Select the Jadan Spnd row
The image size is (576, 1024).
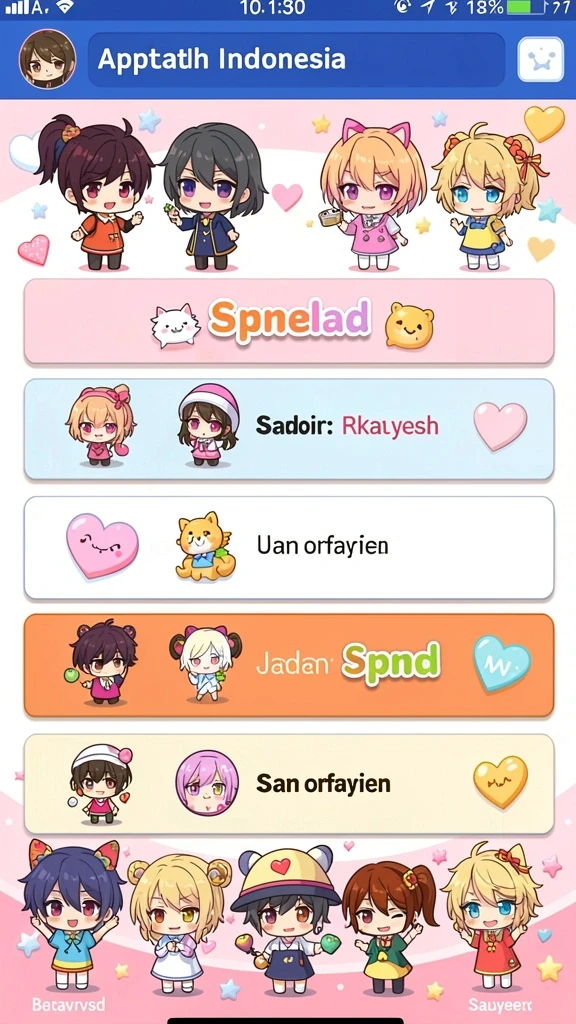tap(289, 665)
